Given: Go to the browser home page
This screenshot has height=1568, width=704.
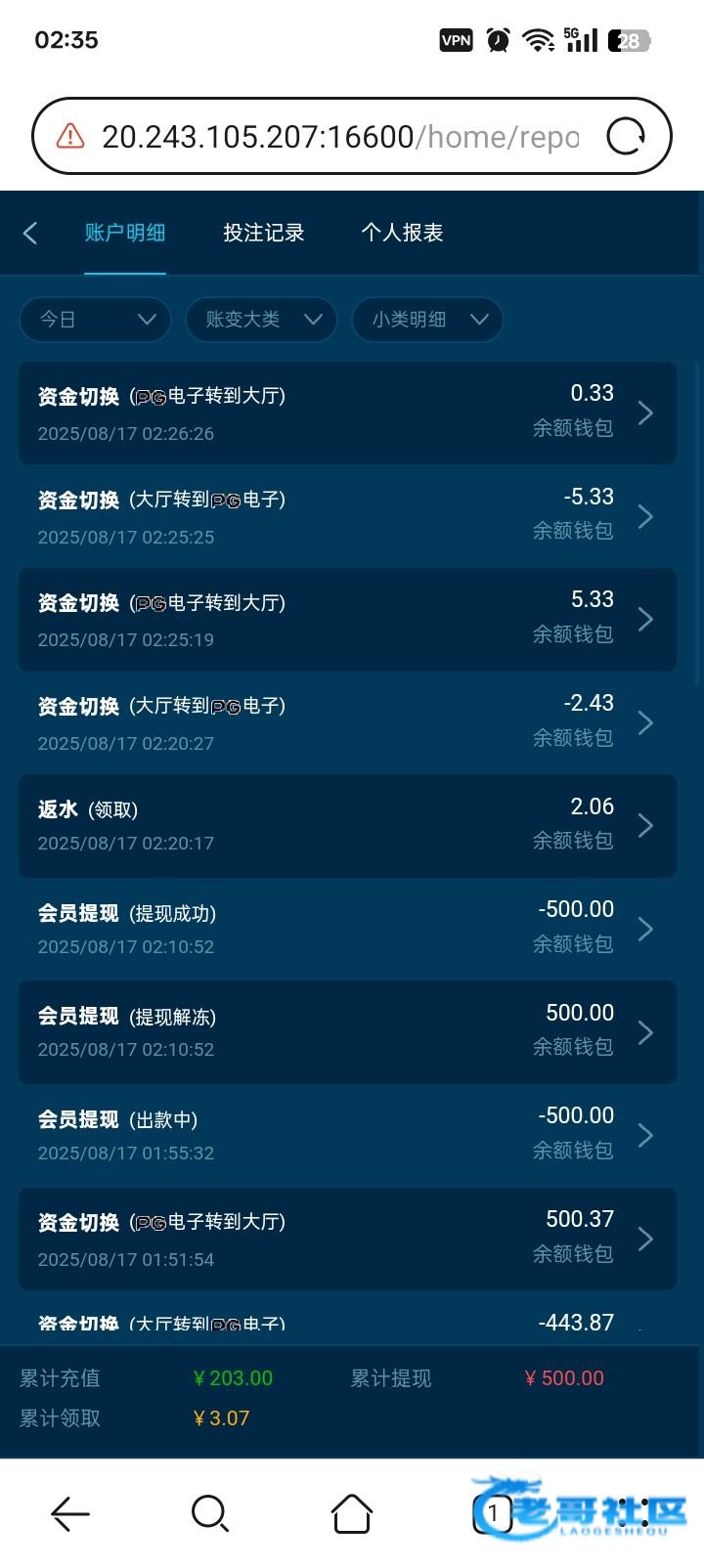Looking at the screenshot, I should pyautogui.click(x=352, y=1513).
